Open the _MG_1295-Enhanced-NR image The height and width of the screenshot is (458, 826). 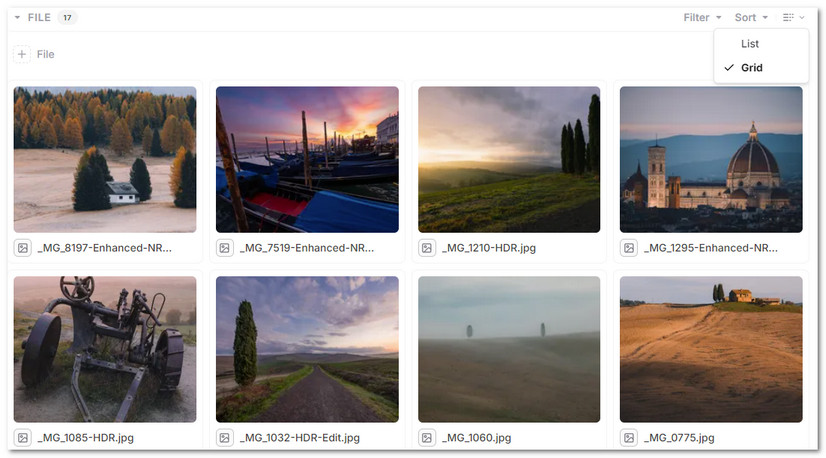point(711,159)
